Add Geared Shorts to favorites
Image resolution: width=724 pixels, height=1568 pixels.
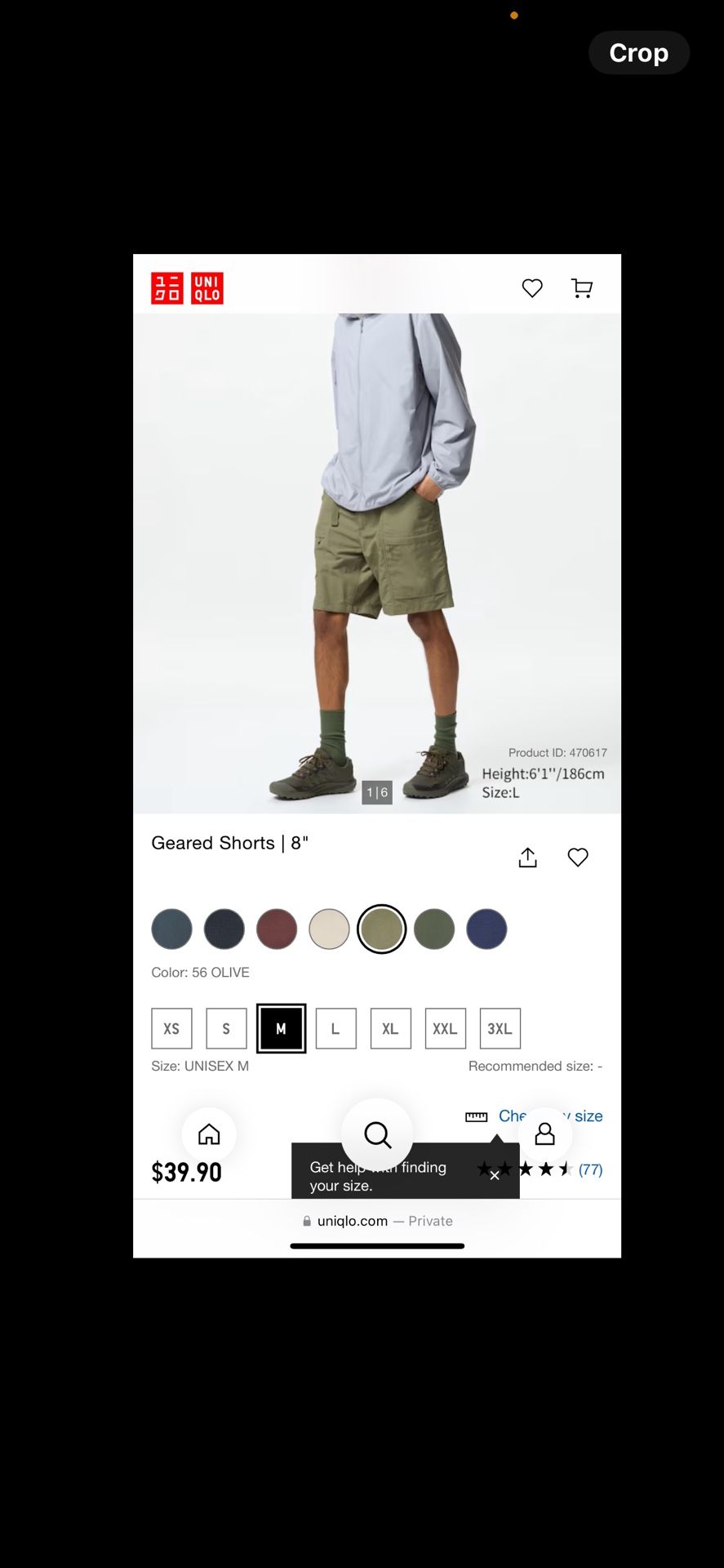[577, 857]
